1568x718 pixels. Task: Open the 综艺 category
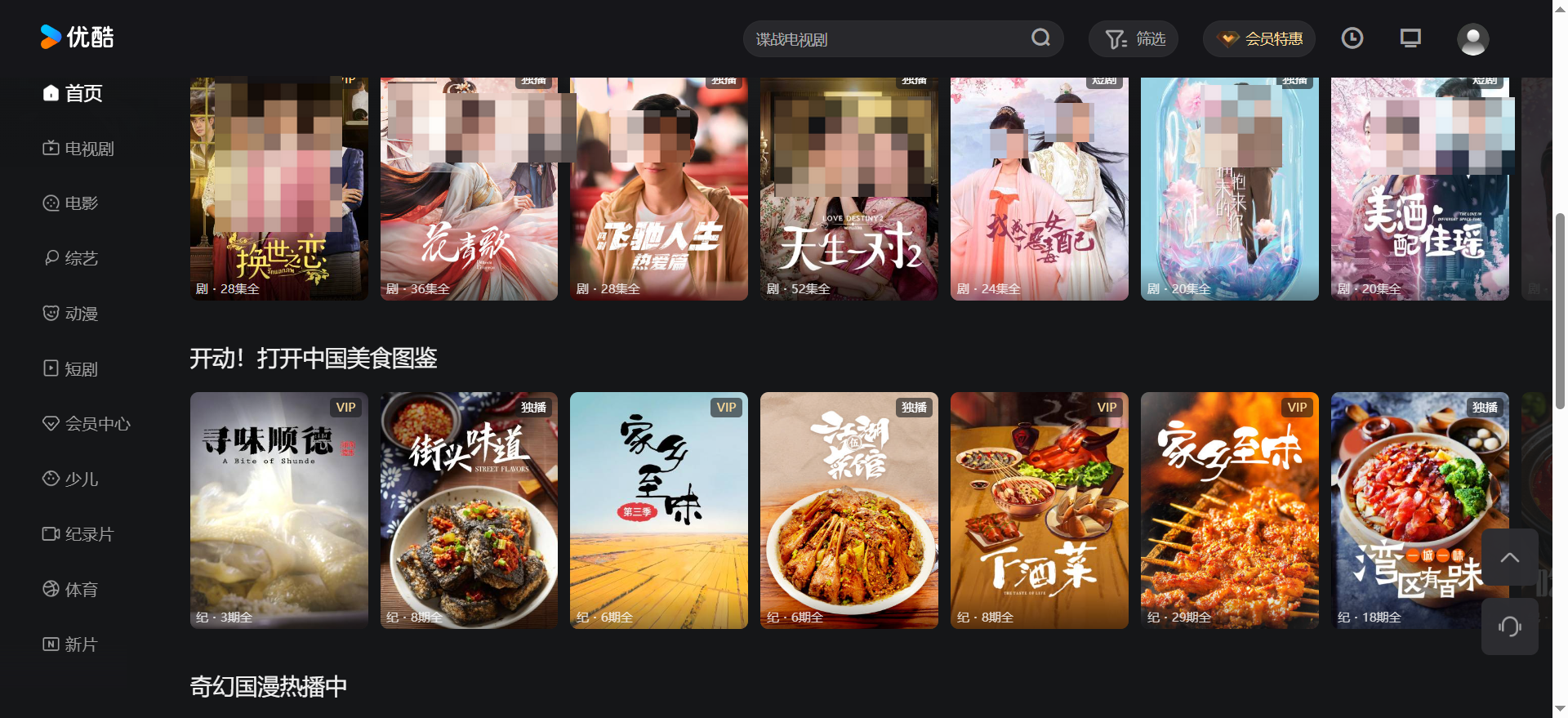[x=71, y=259]
